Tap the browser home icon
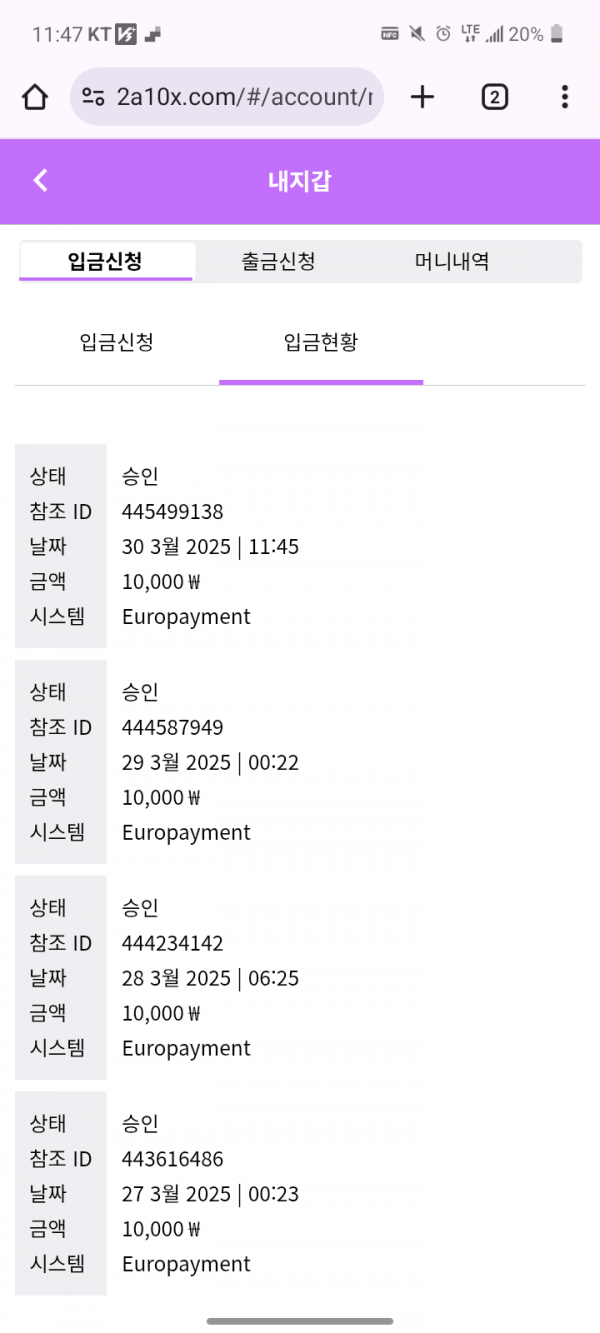Viewport: 600px width, 1333px height. [35, 97]
